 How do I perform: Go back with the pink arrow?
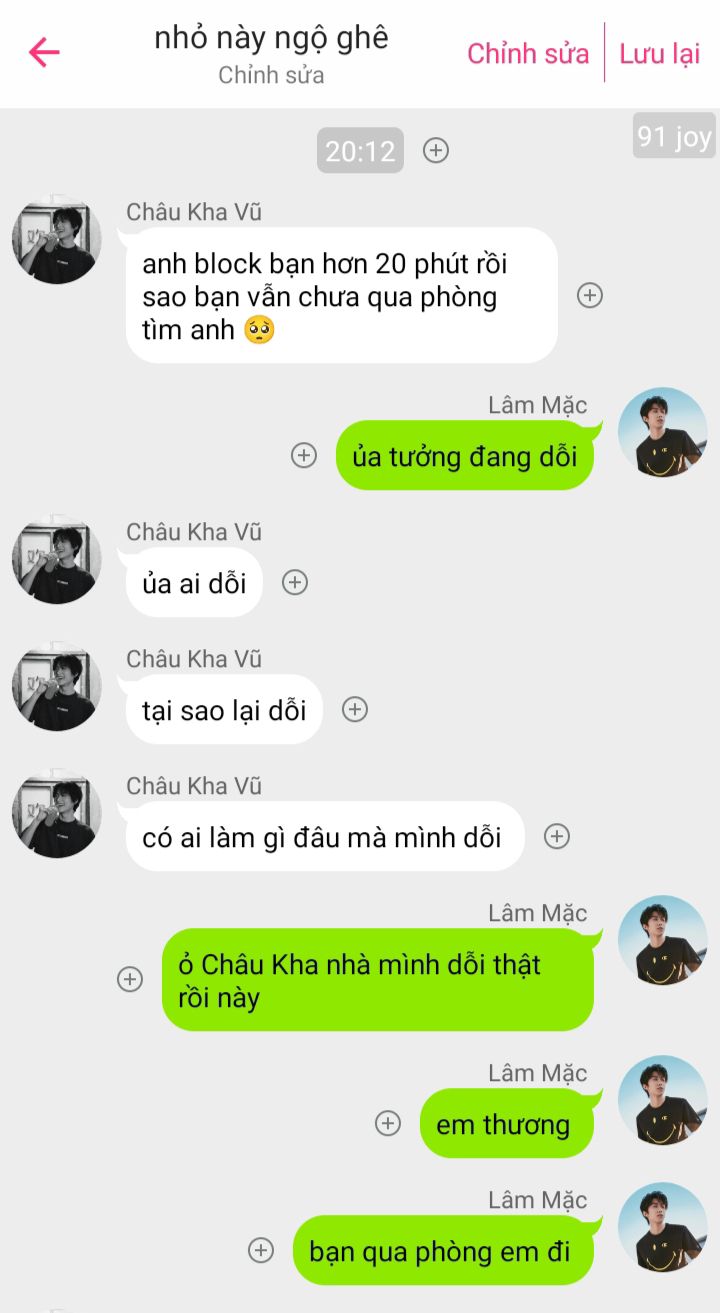[44, 52]
